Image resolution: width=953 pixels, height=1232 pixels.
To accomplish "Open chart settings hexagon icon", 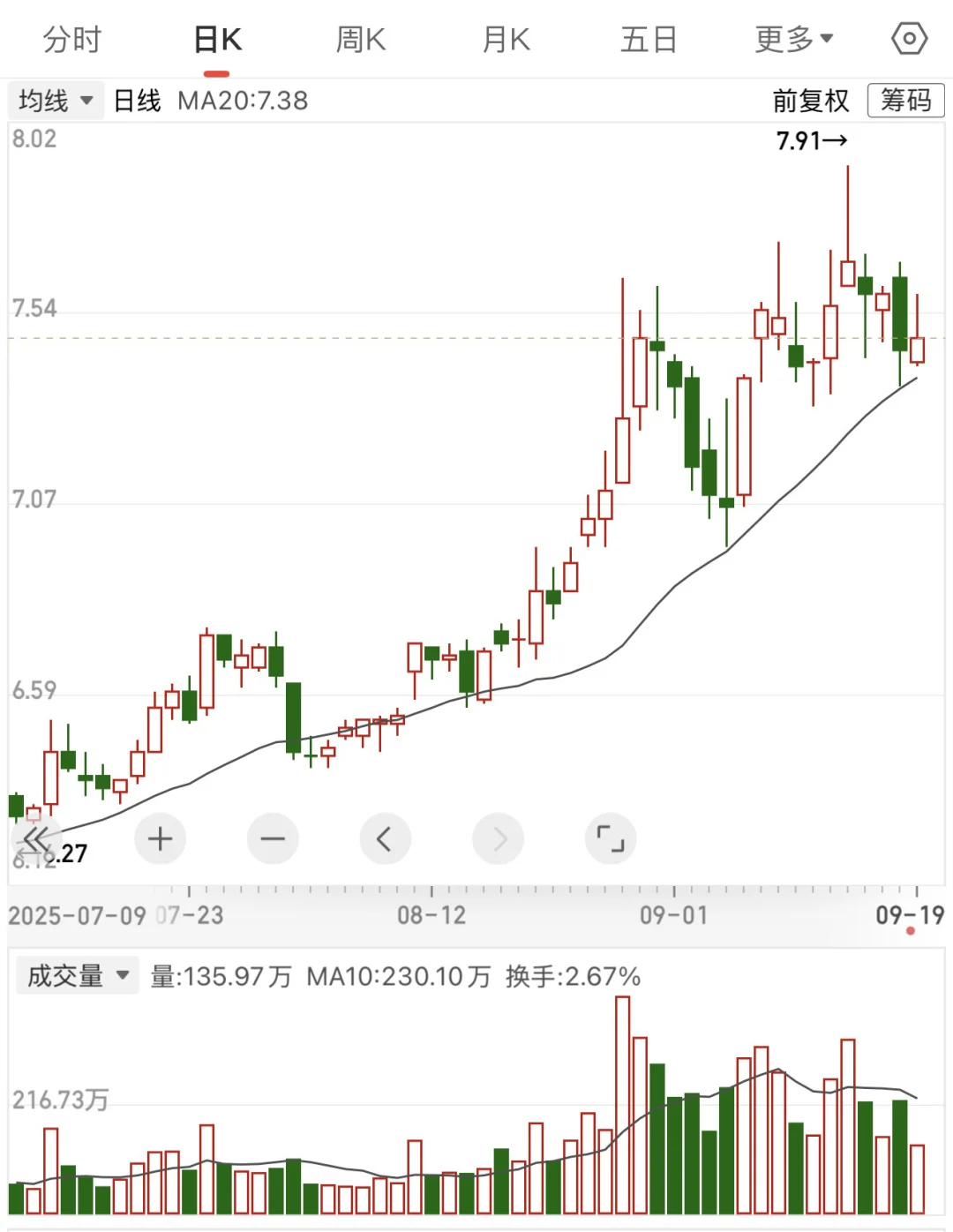I will 909,39.
